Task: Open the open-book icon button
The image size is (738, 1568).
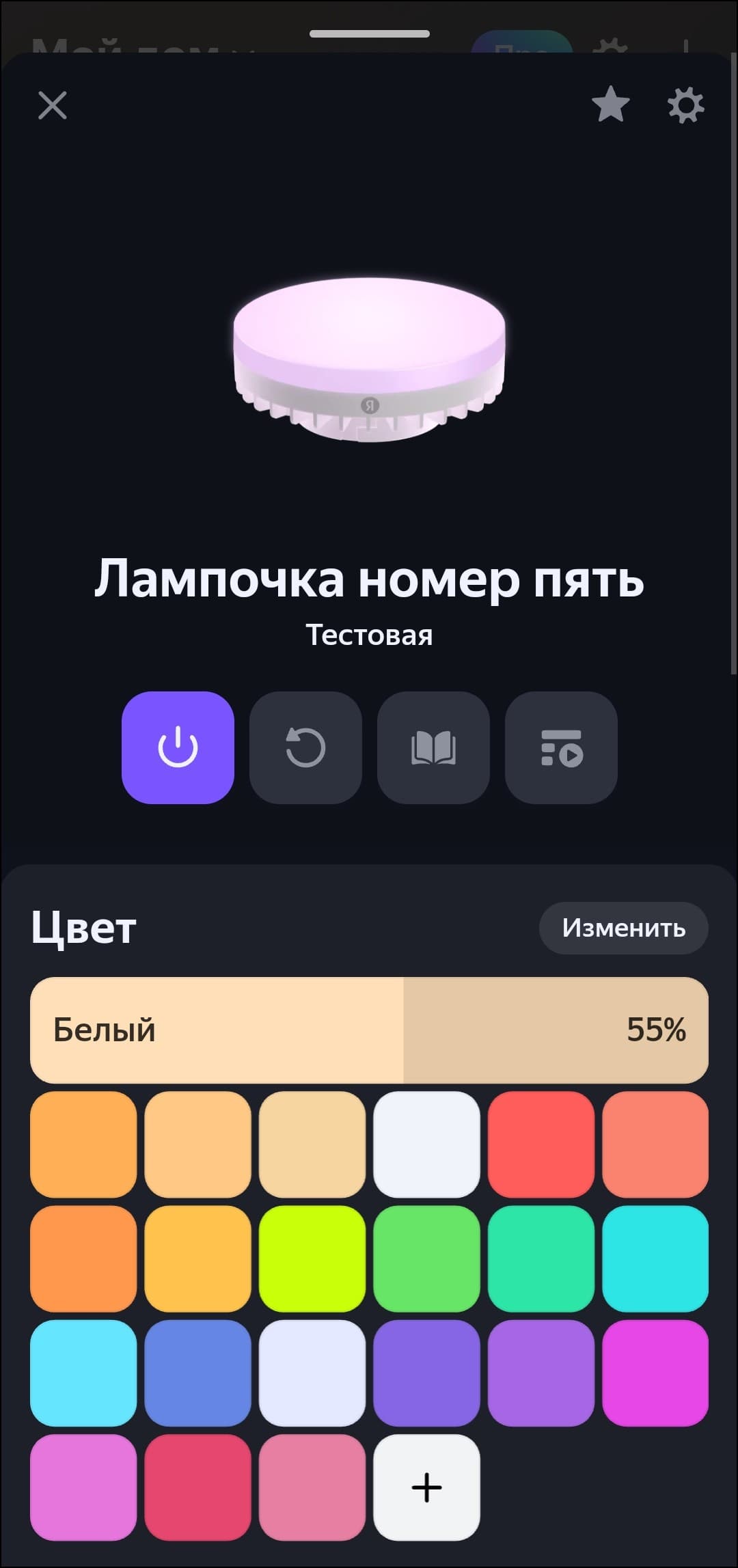Action: [x=433, y=747]
